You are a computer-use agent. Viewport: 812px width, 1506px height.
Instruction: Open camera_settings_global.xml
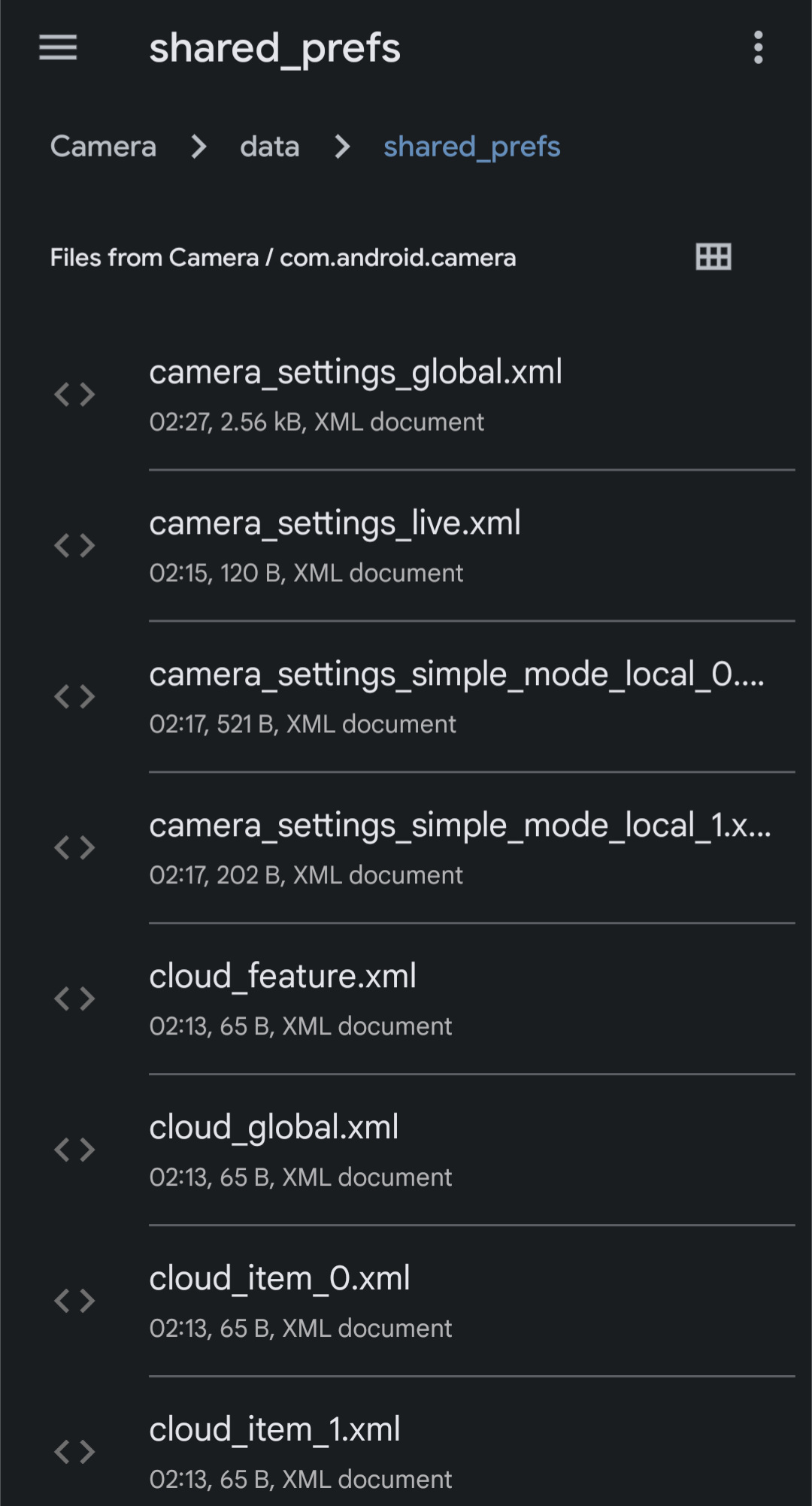pos(355,394)
